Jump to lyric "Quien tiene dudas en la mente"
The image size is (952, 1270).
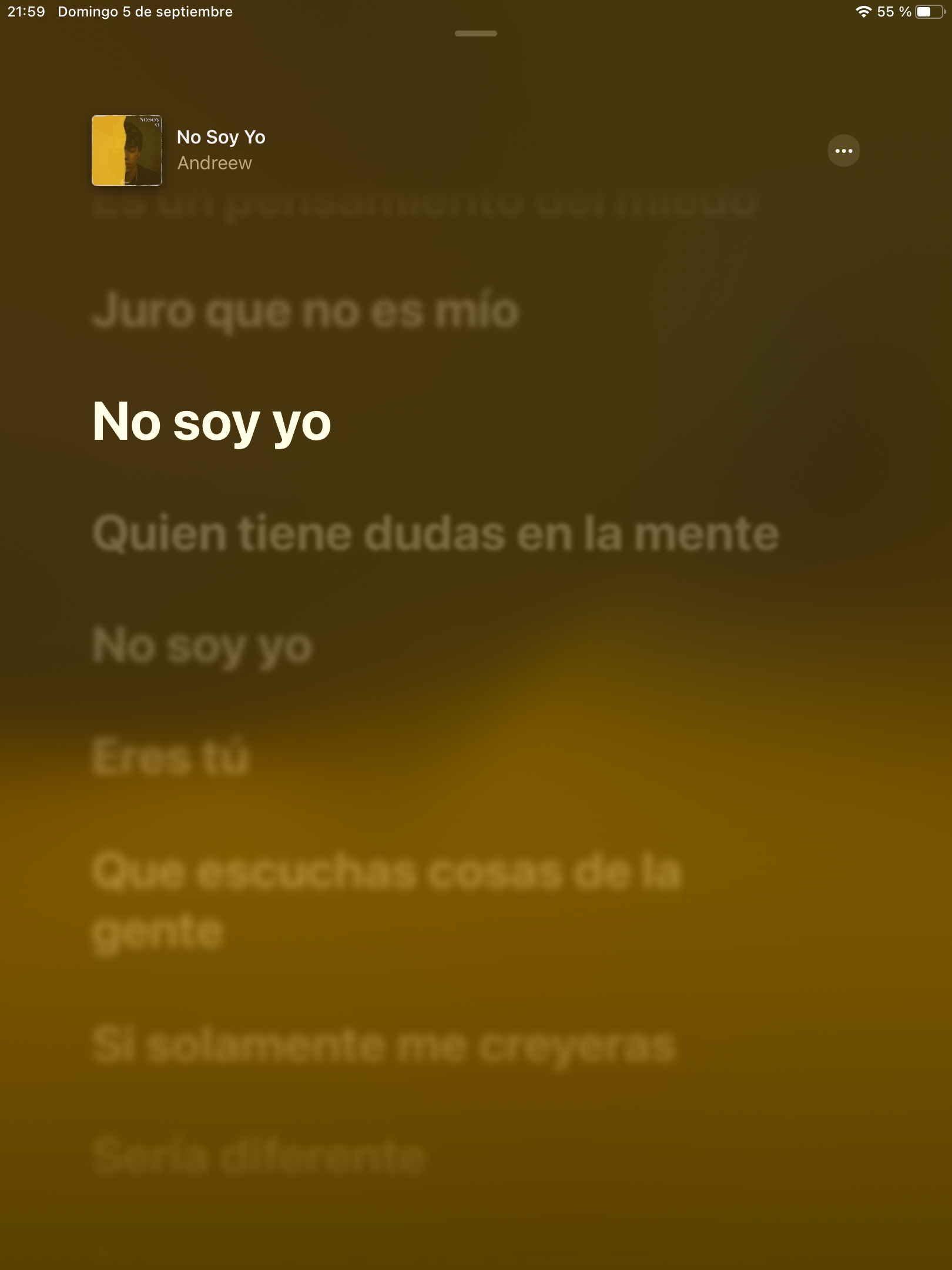click(435, 534)
